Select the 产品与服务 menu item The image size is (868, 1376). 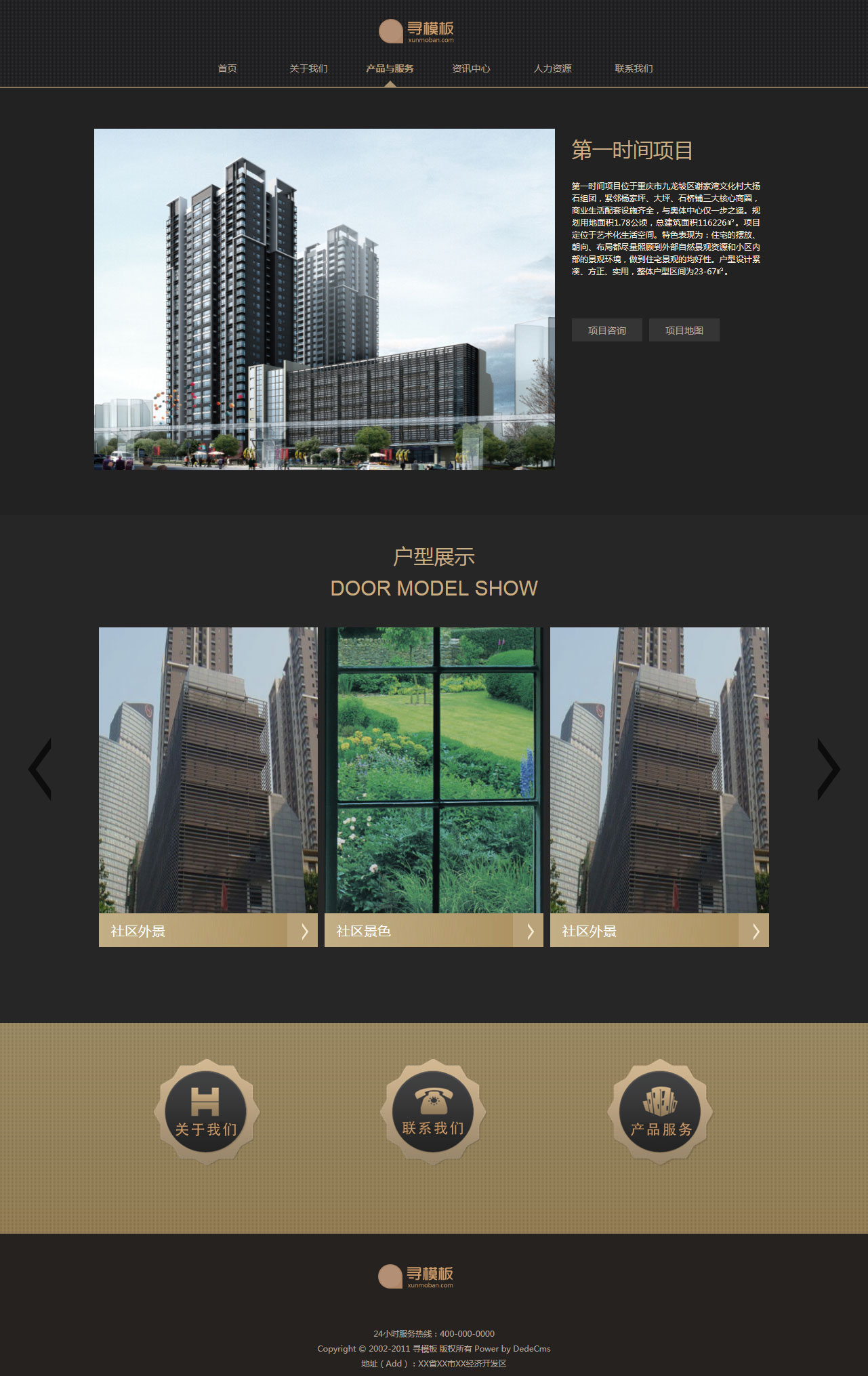[x=390, y=68]
